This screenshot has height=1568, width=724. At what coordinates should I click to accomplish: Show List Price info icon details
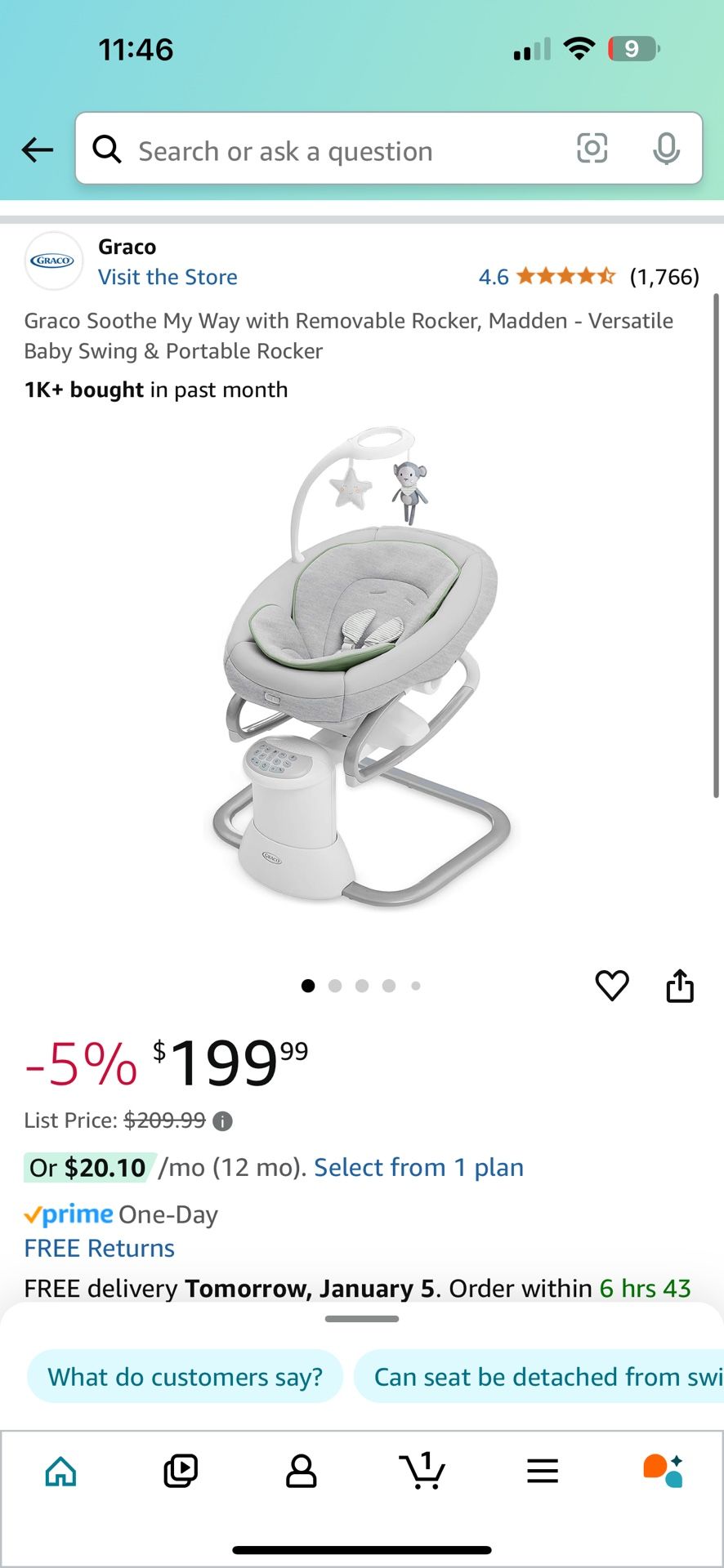tap(222, 1121)
